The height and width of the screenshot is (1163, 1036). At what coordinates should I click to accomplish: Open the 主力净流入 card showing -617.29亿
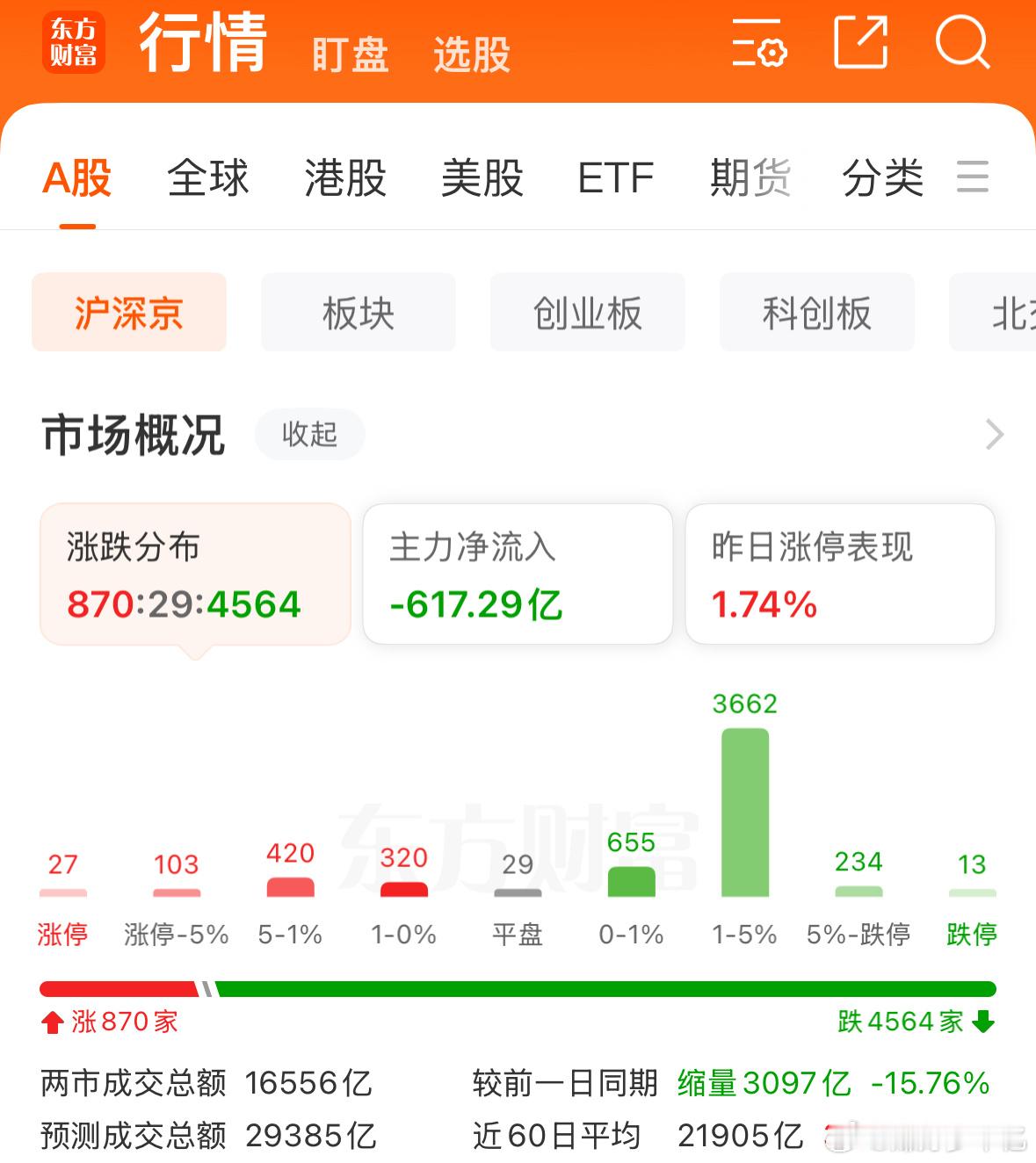point(517,573)
